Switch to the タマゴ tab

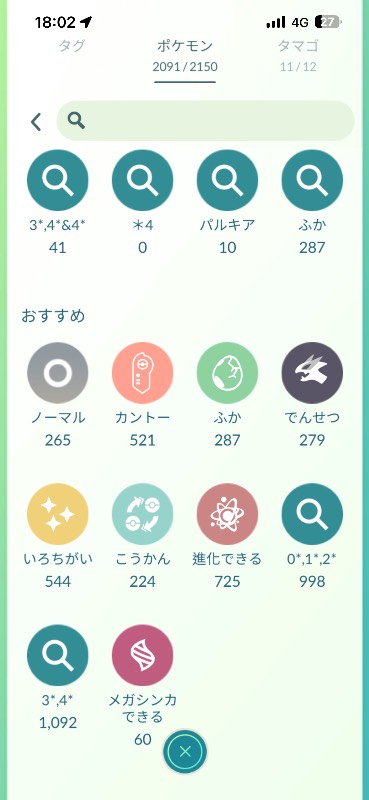tap(298, 46)
